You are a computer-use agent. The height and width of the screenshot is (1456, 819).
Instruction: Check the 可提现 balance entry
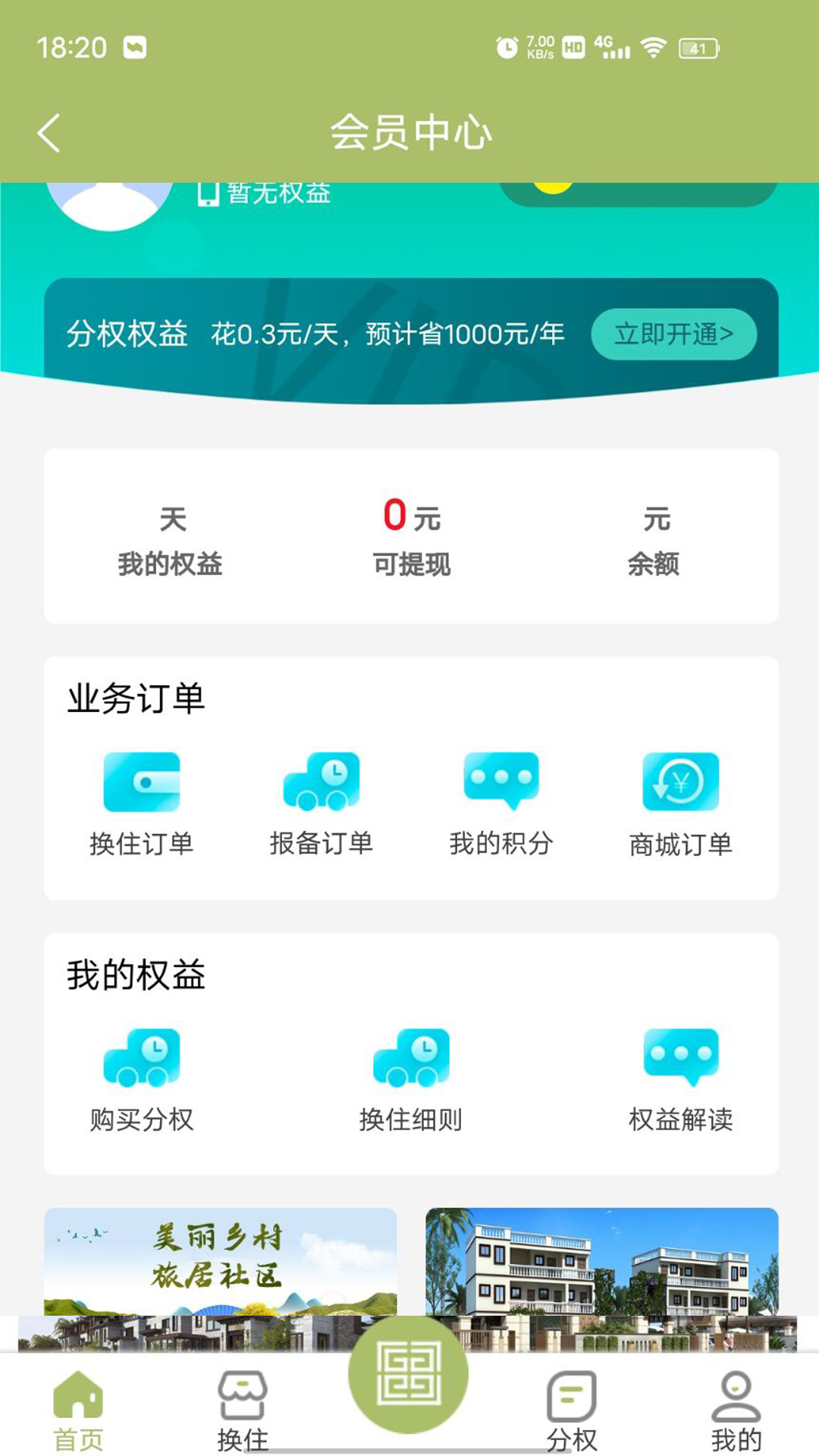pyautogui.click(x=410, y=538)
